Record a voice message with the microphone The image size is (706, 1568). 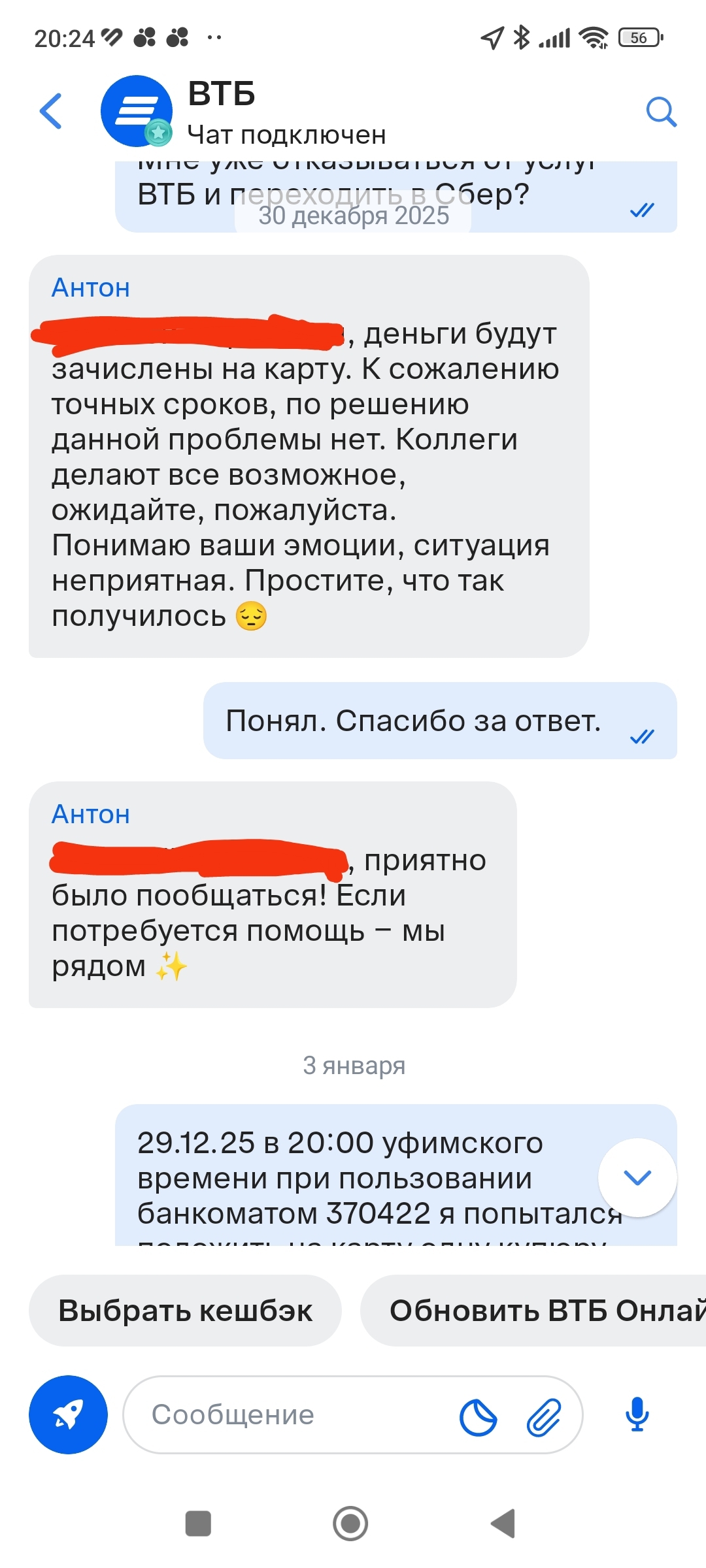[637, 1415]
